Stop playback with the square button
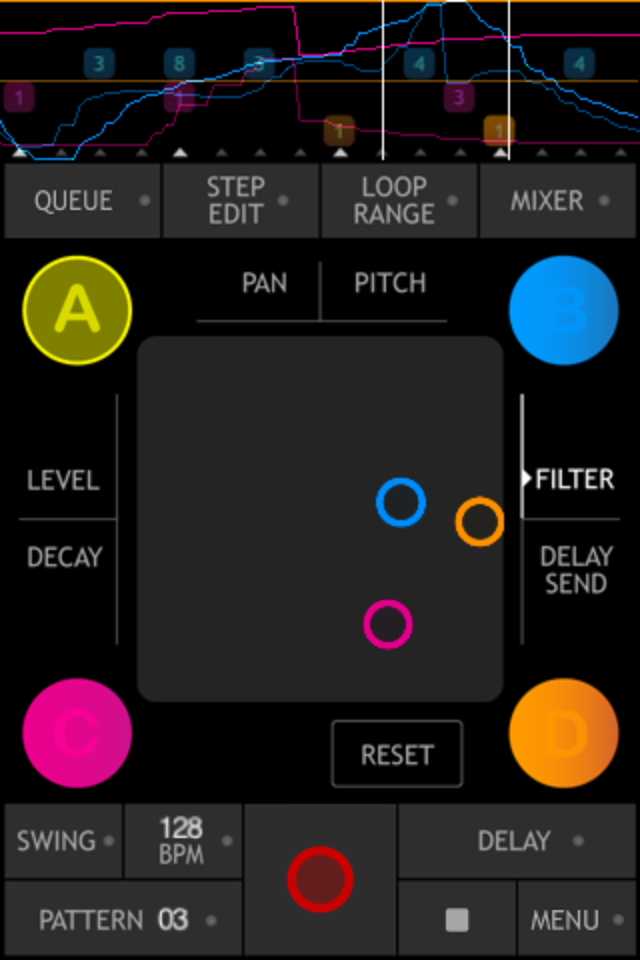This screenshot has width=640, height=960. [457, 919]
